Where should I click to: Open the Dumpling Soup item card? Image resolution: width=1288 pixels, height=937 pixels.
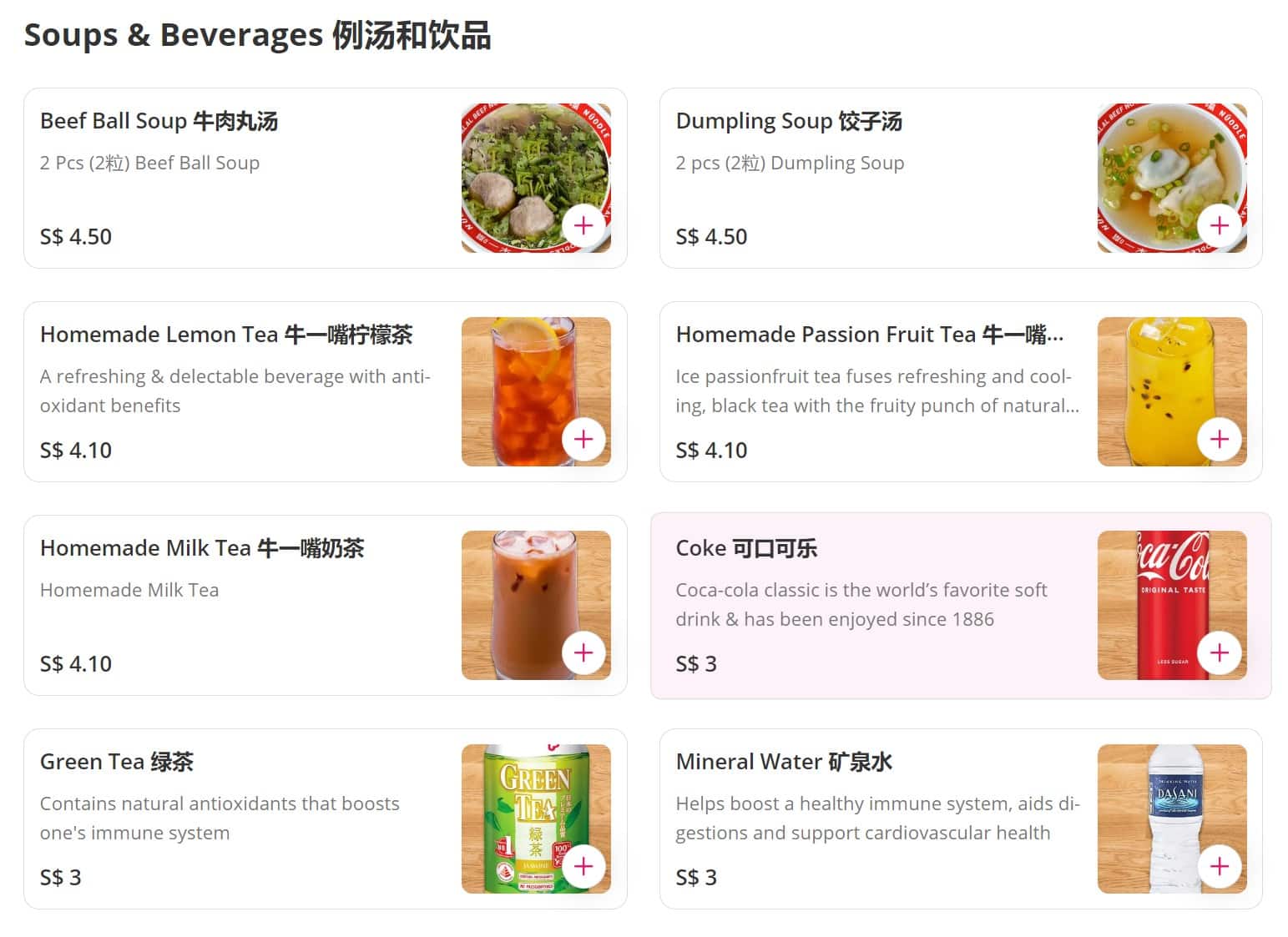tap(788, 122)
